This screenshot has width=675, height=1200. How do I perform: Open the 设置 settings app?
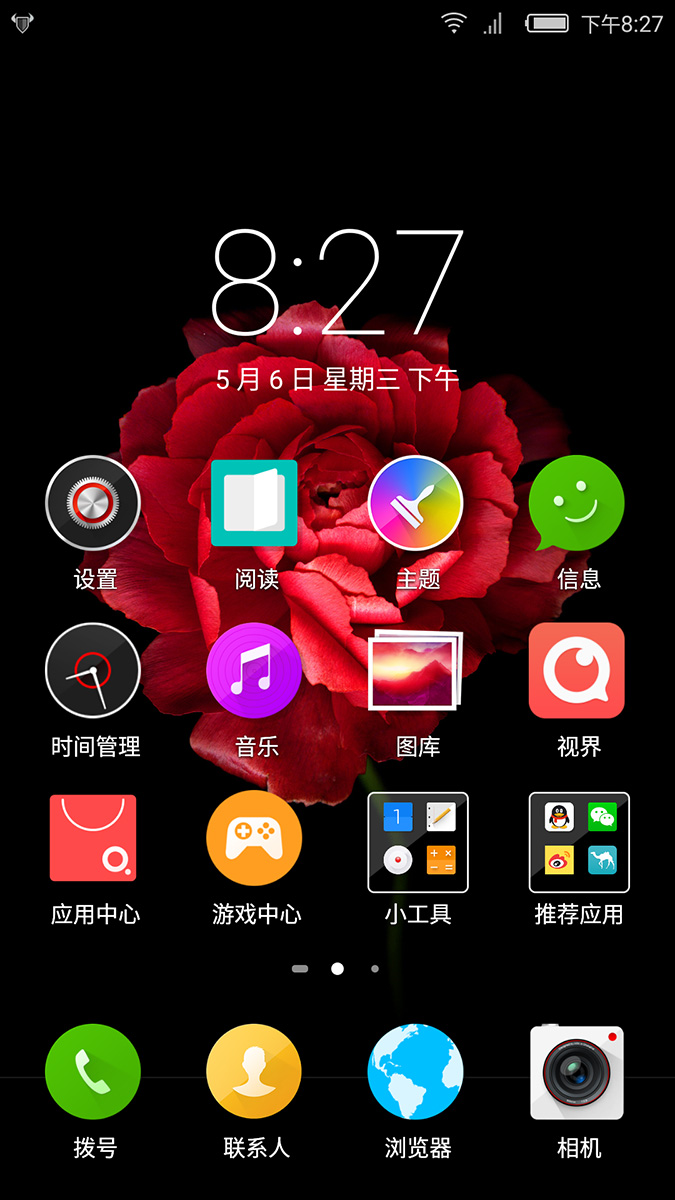[x=93, y=503]
